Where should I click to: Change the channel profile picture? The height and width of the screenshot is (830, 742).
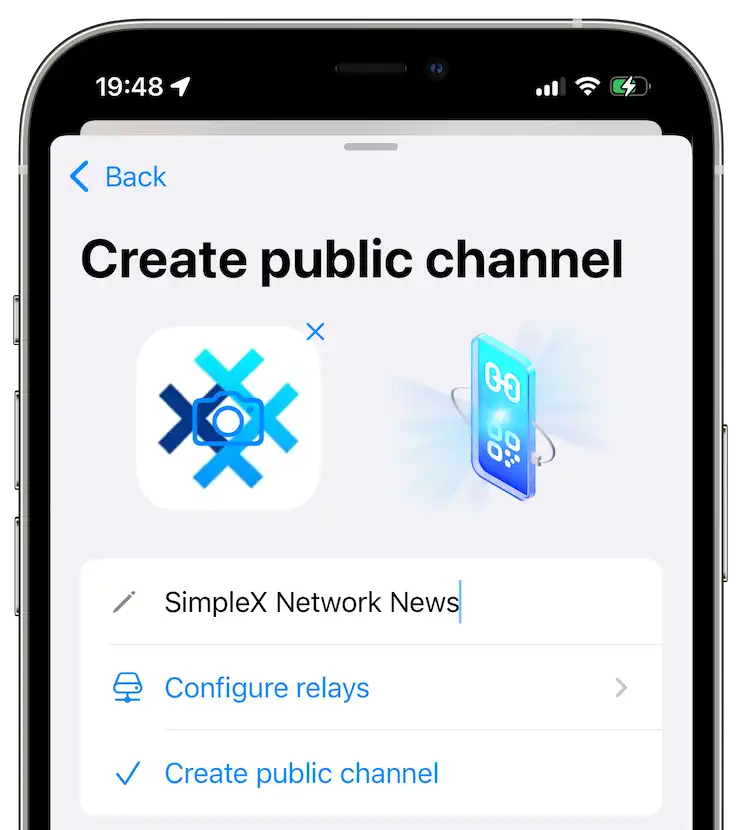[228, 418]
